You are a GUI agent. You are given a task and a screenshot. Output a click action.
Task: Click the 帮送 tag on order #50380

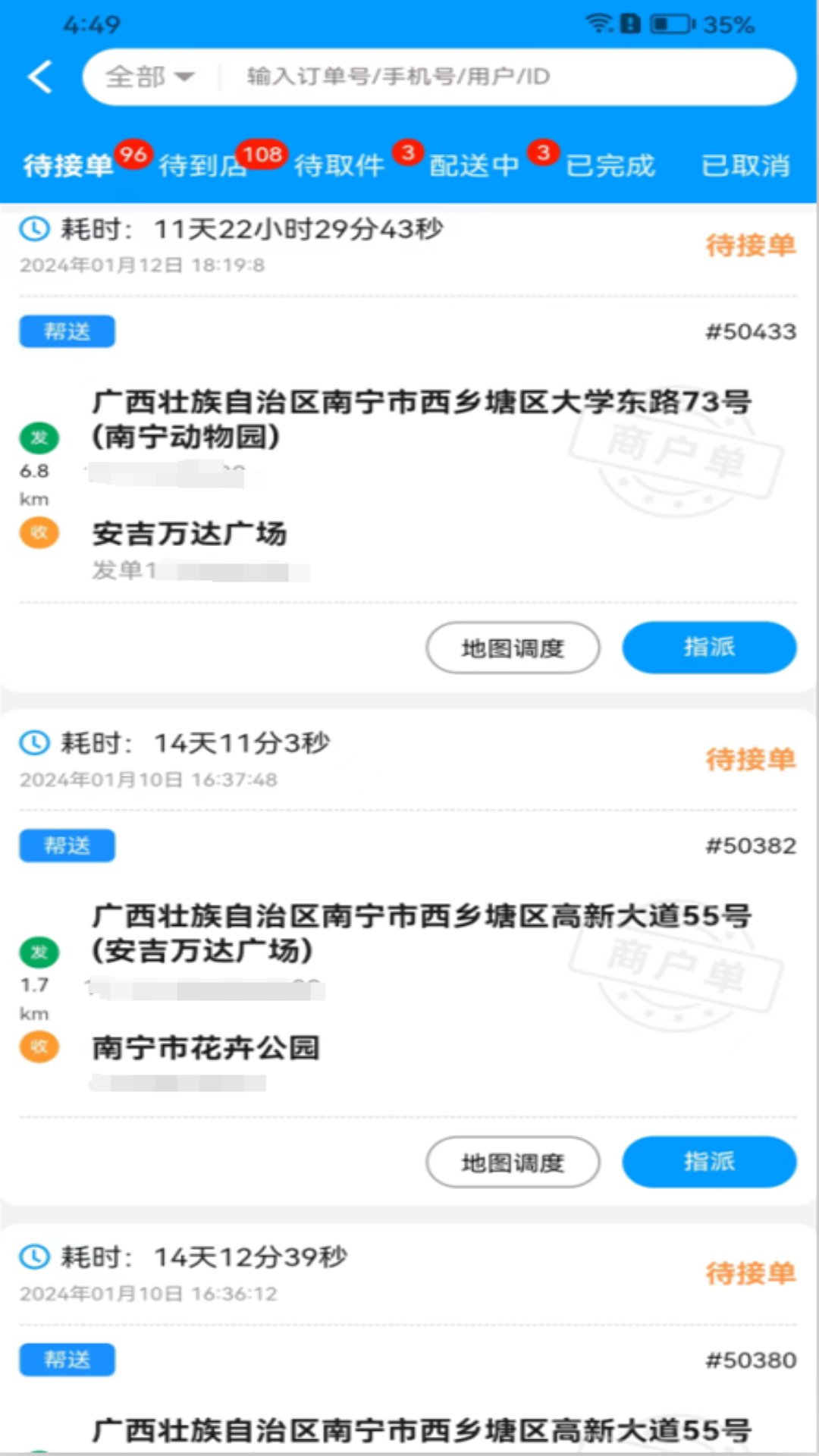67,1360
